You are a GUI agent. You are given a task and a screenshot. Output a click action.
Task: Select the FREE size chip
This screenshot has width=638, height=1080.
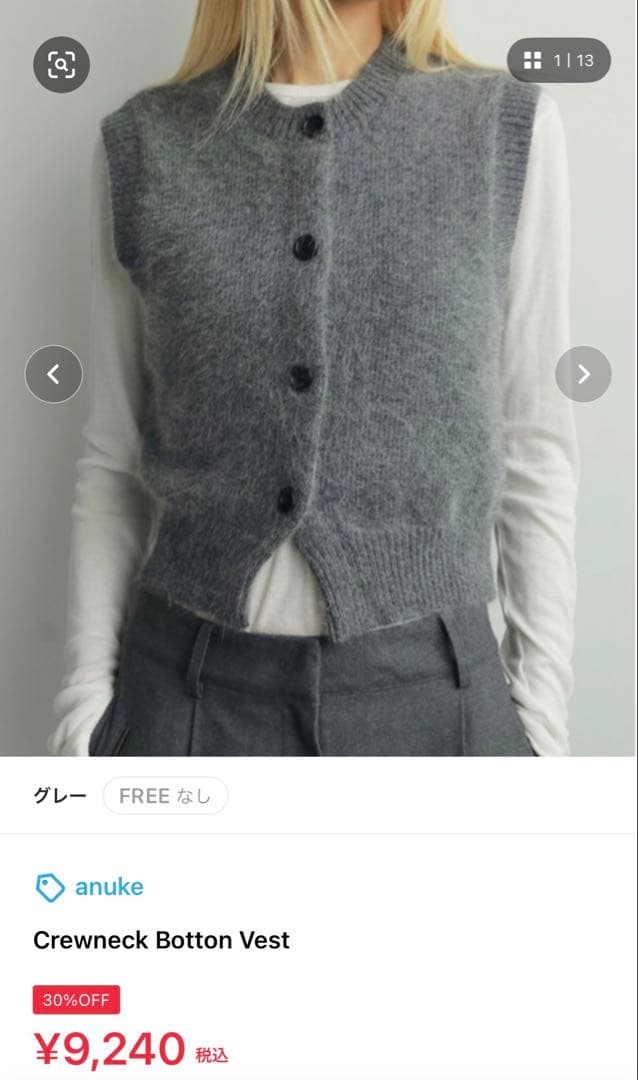pos(165,796)
